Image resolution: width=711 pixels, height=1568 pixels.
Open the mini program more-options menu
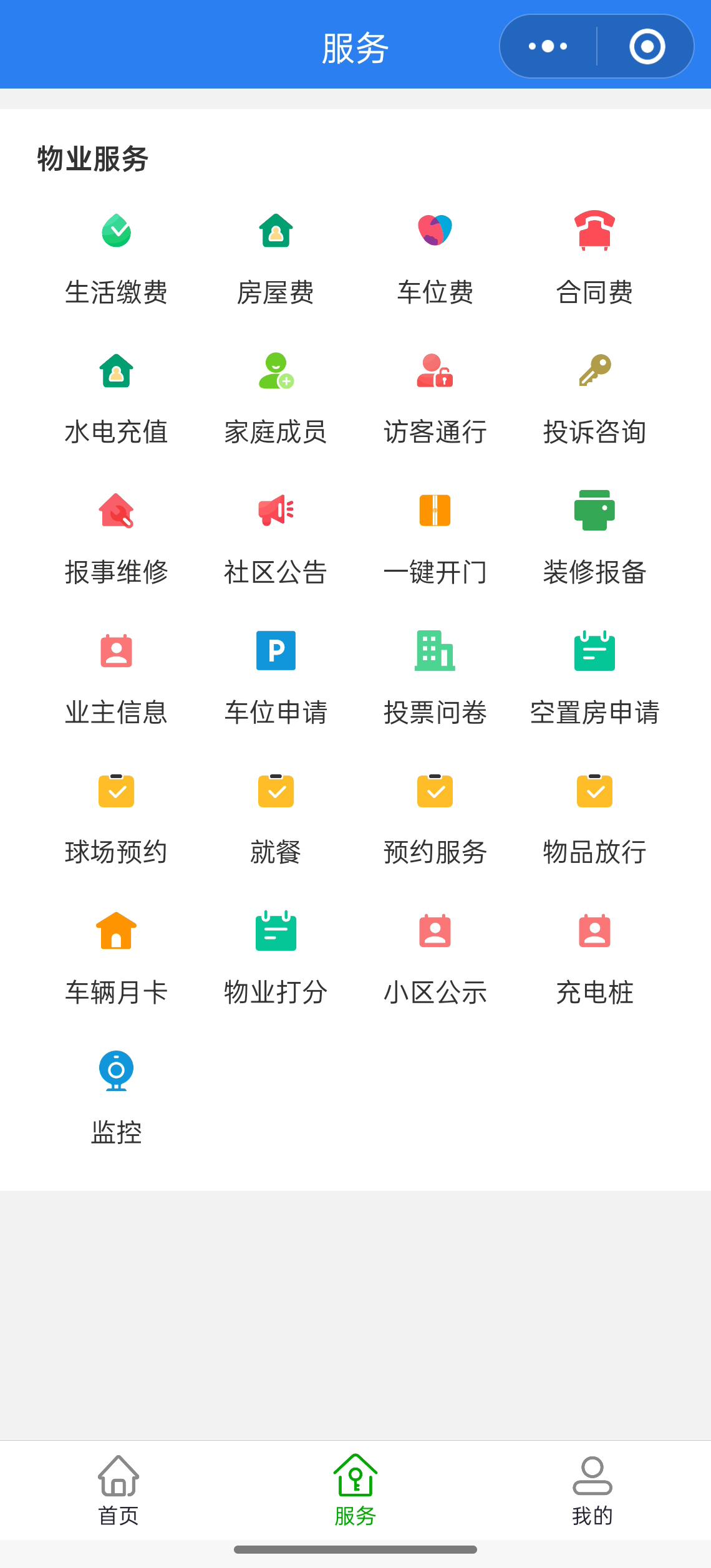click(x=548, y=46)
